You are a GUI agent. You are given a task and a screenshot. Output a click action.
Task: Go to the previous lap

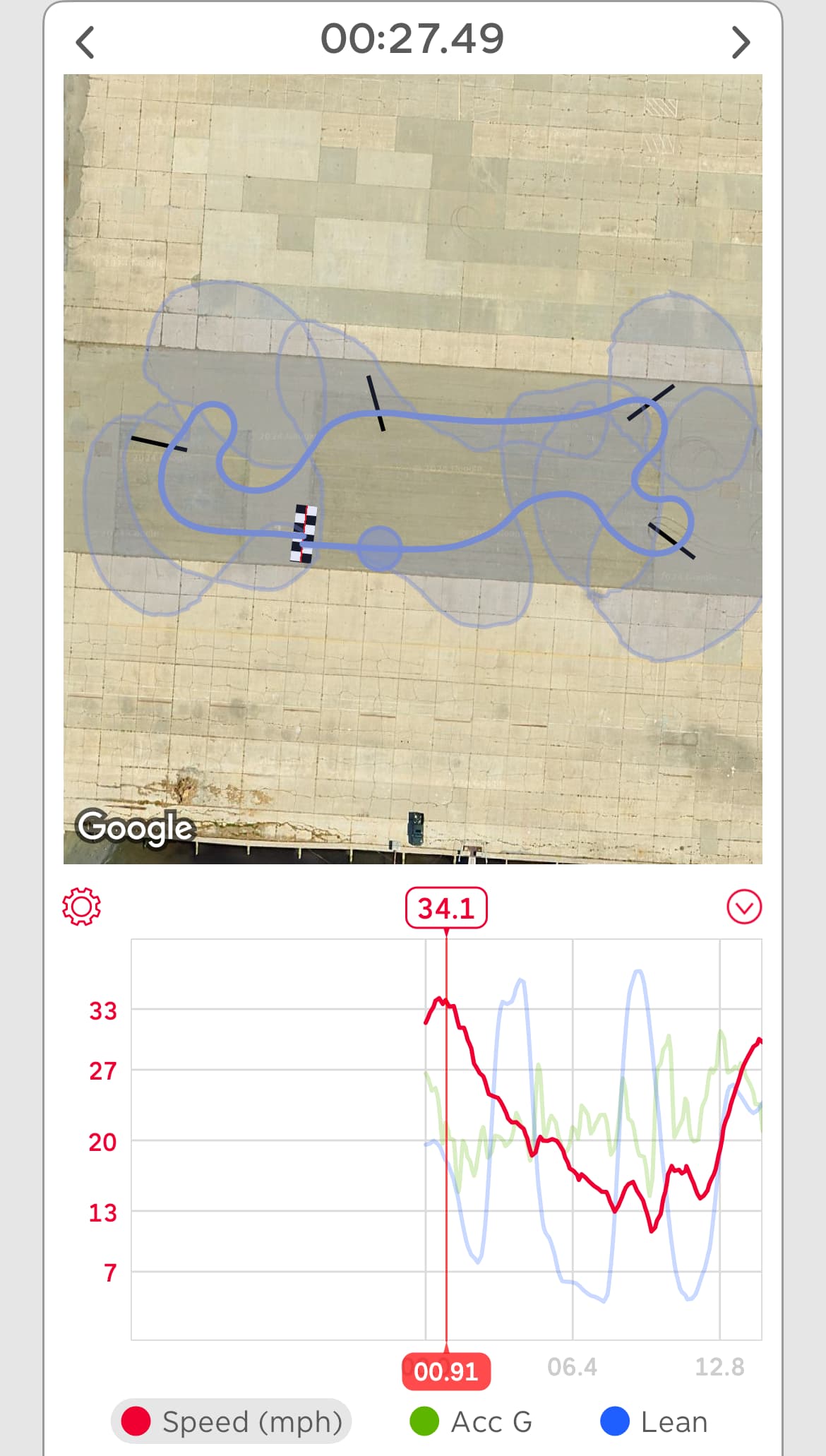[x=85, y=42]
